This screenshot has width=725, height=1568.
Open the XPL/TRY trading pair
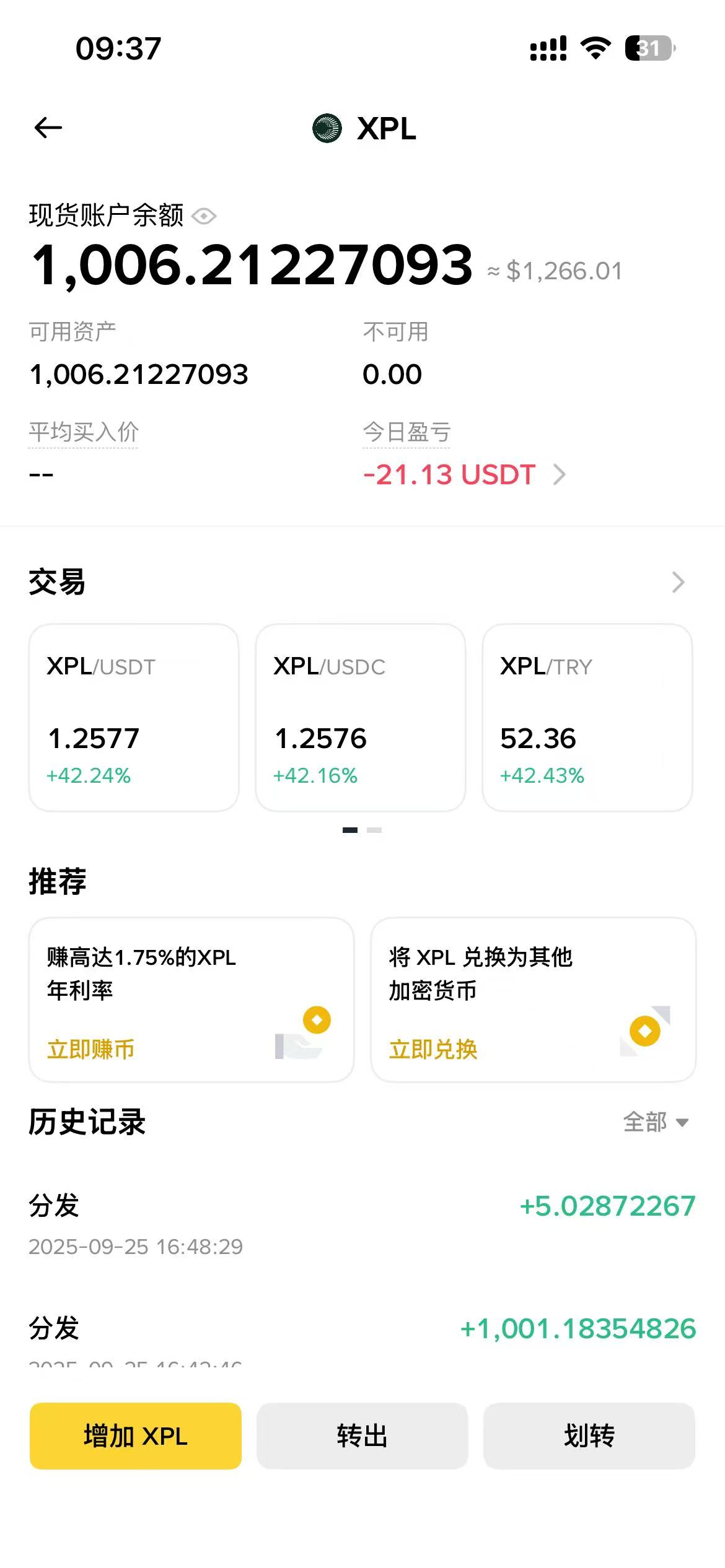[587, 717]
